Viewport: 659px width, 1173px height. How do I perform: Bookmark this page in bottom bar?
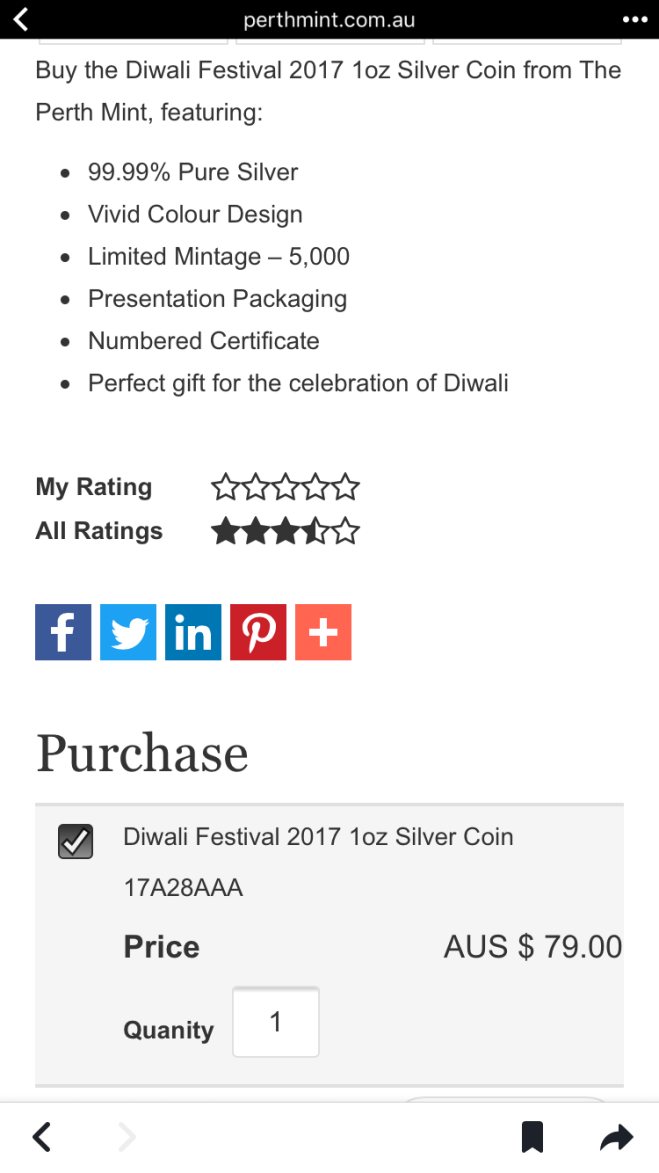[532, 1136]
